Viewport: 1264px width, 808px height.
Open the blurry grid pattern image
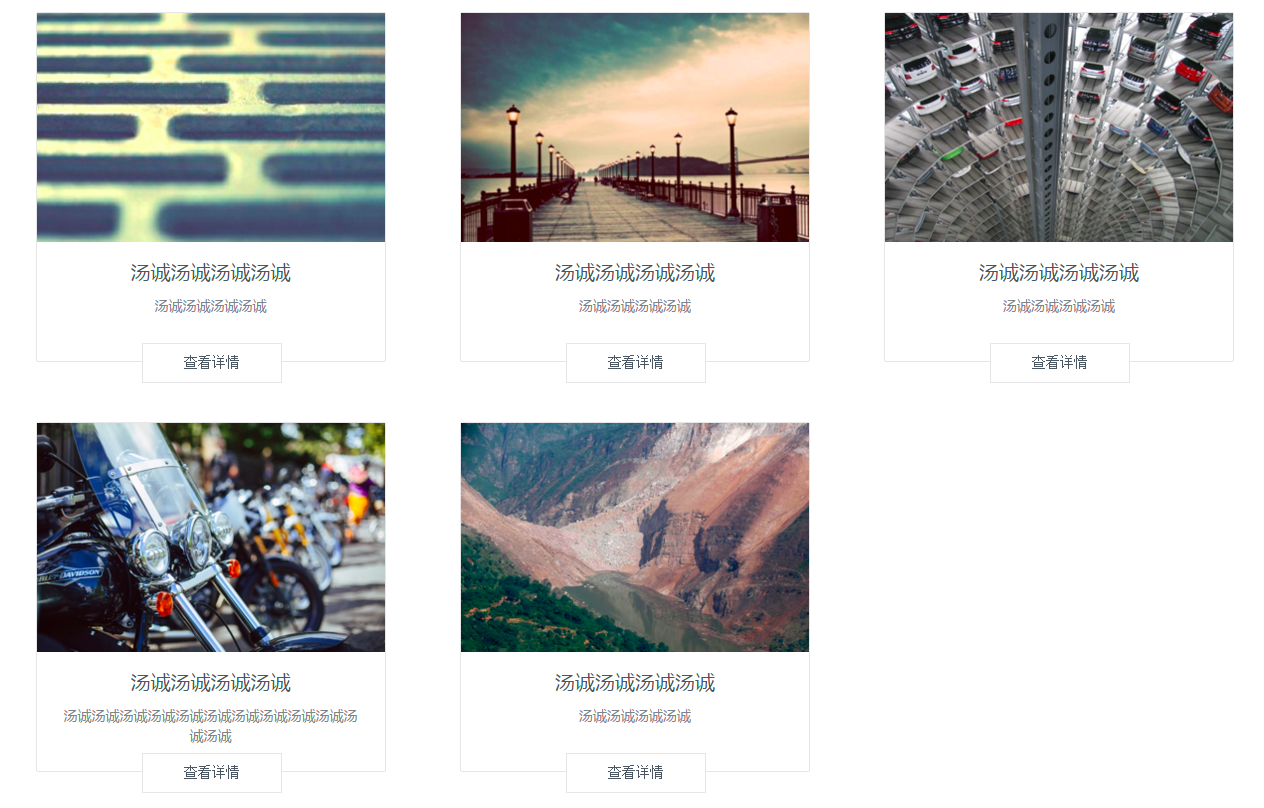pos(211,127)
